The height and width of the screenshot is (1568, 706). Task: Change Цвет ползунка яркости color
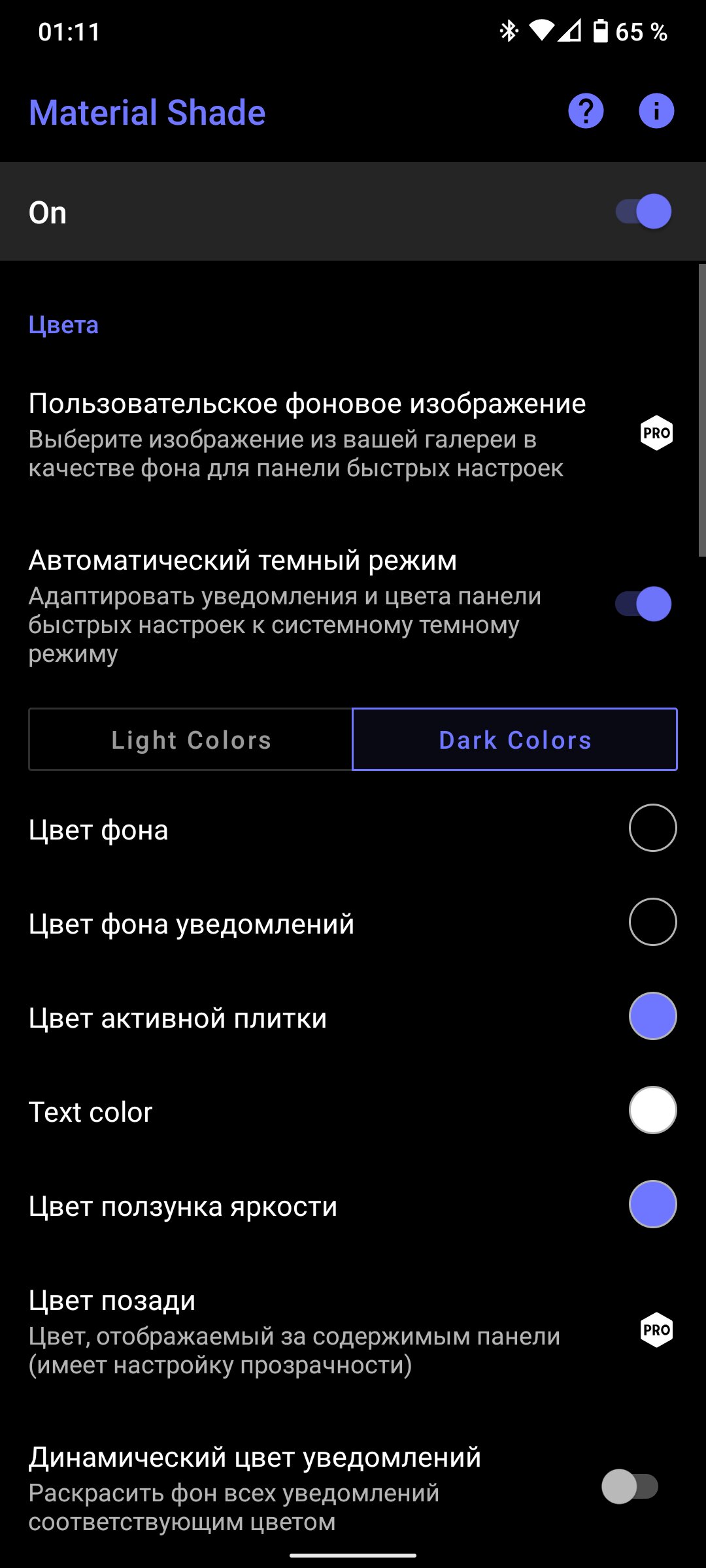[x=652, y=1204]
